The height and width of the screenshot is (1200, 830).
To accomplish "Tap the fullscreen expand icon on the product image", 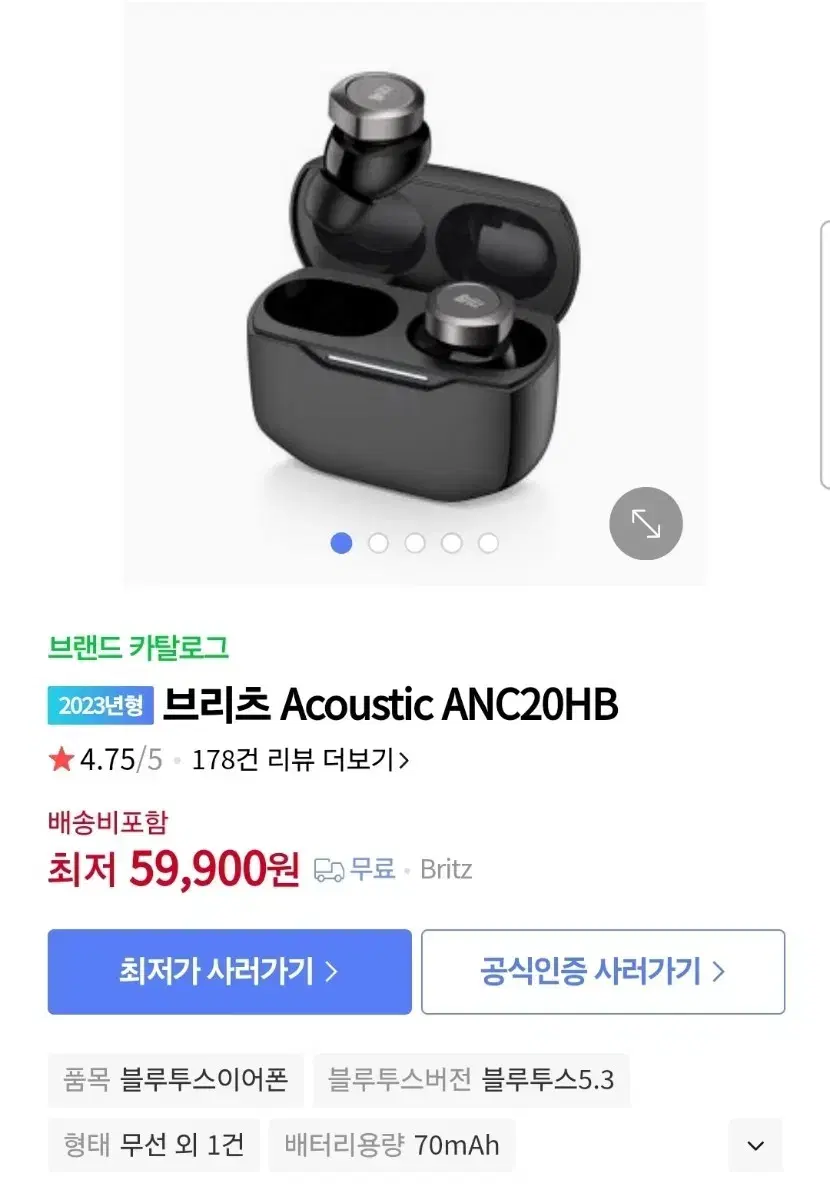I will (x=645, y=523).
